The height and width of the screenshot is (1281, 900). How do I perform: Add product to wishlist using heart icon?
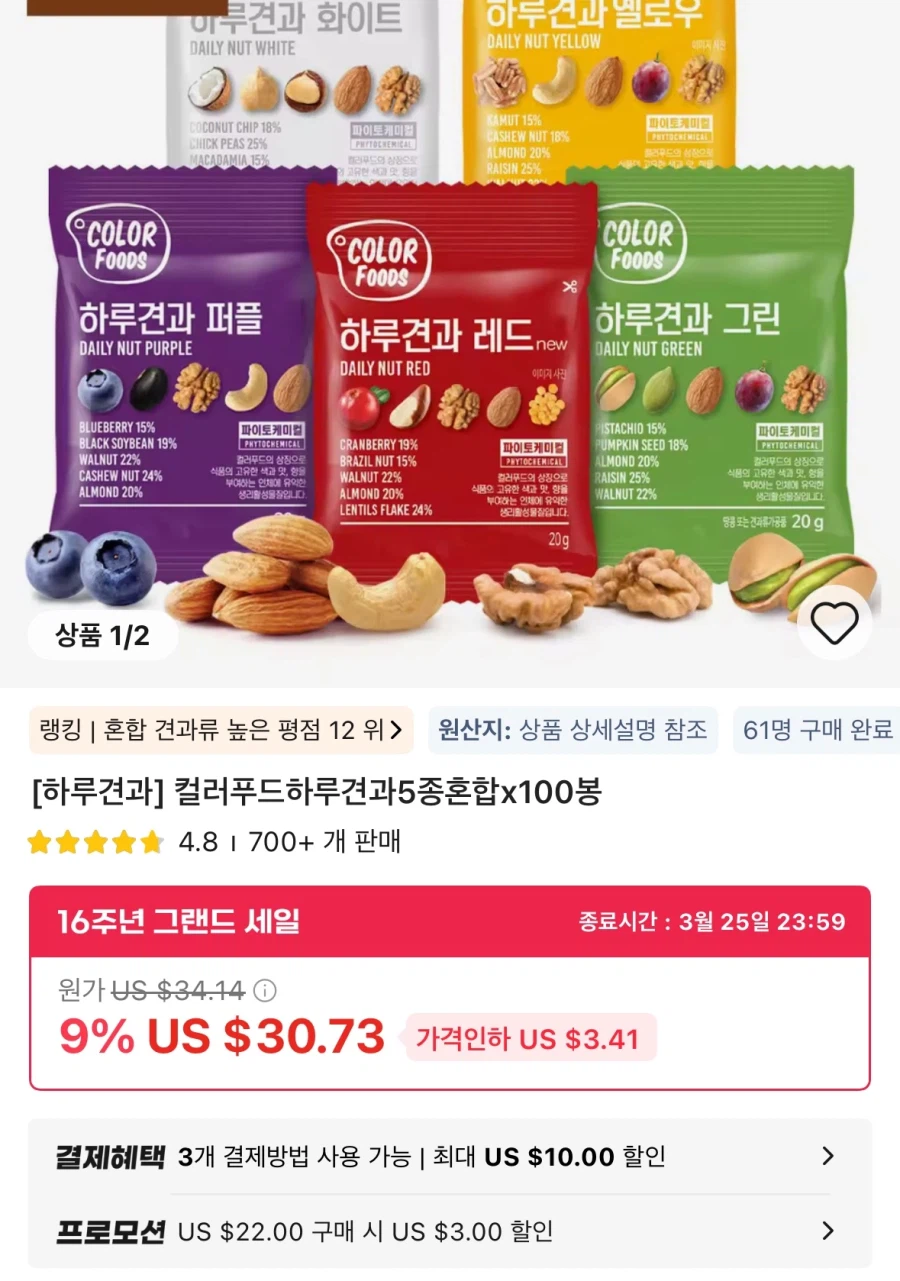tap(833, 623)
